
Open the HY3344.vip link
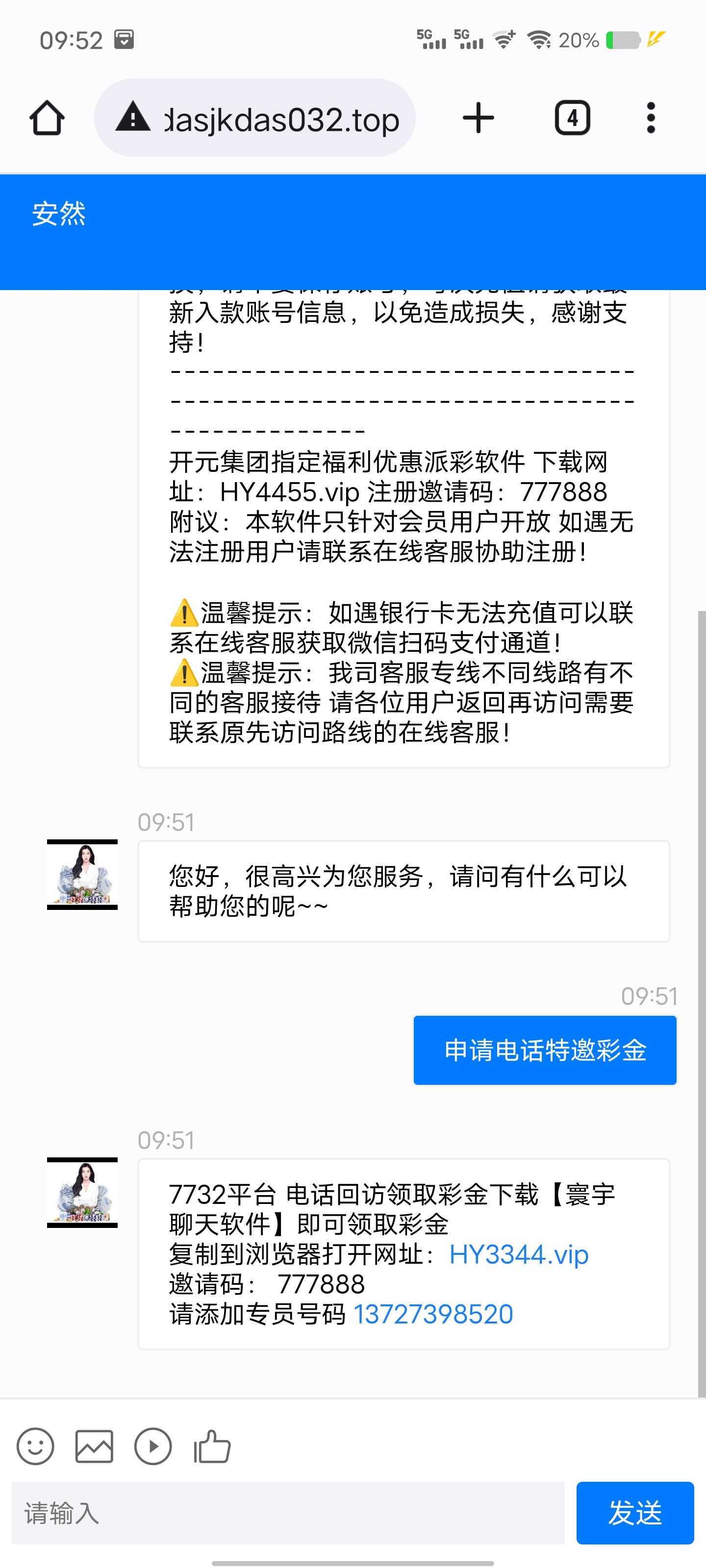[518, 1254]
